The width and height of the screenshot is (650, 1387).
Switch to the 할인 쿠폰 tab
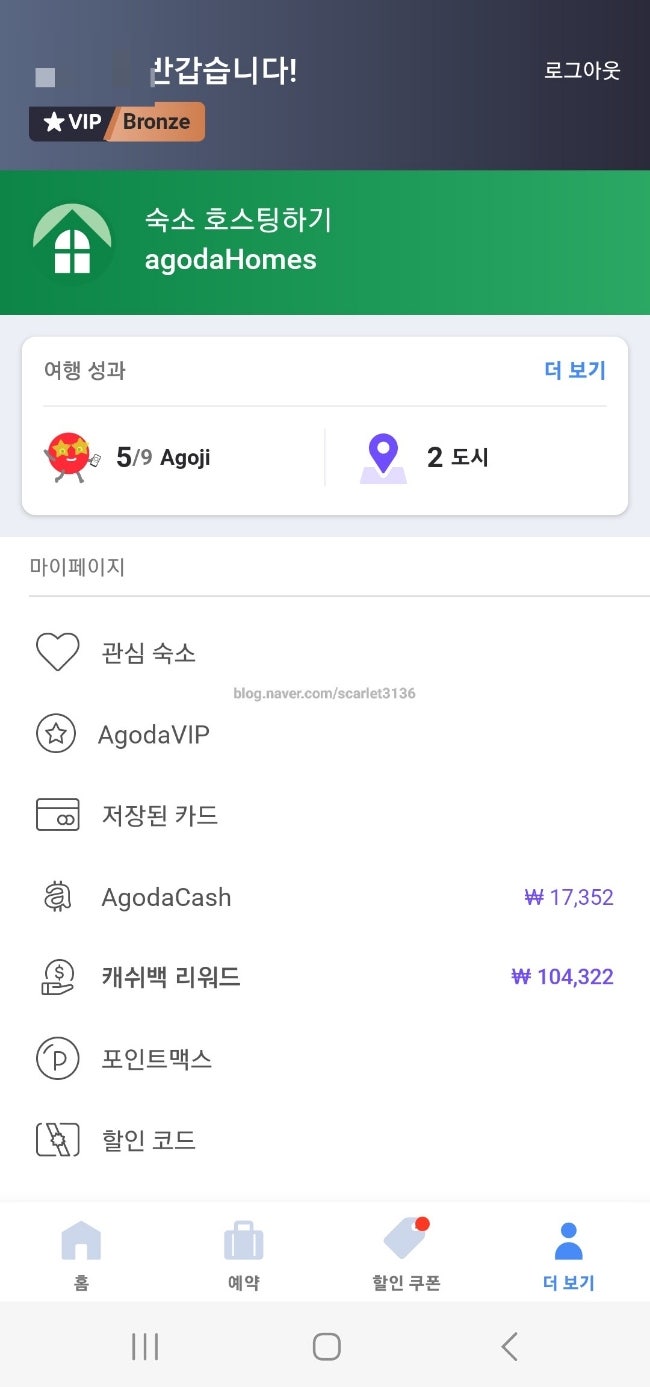(x=406, y=1255)
